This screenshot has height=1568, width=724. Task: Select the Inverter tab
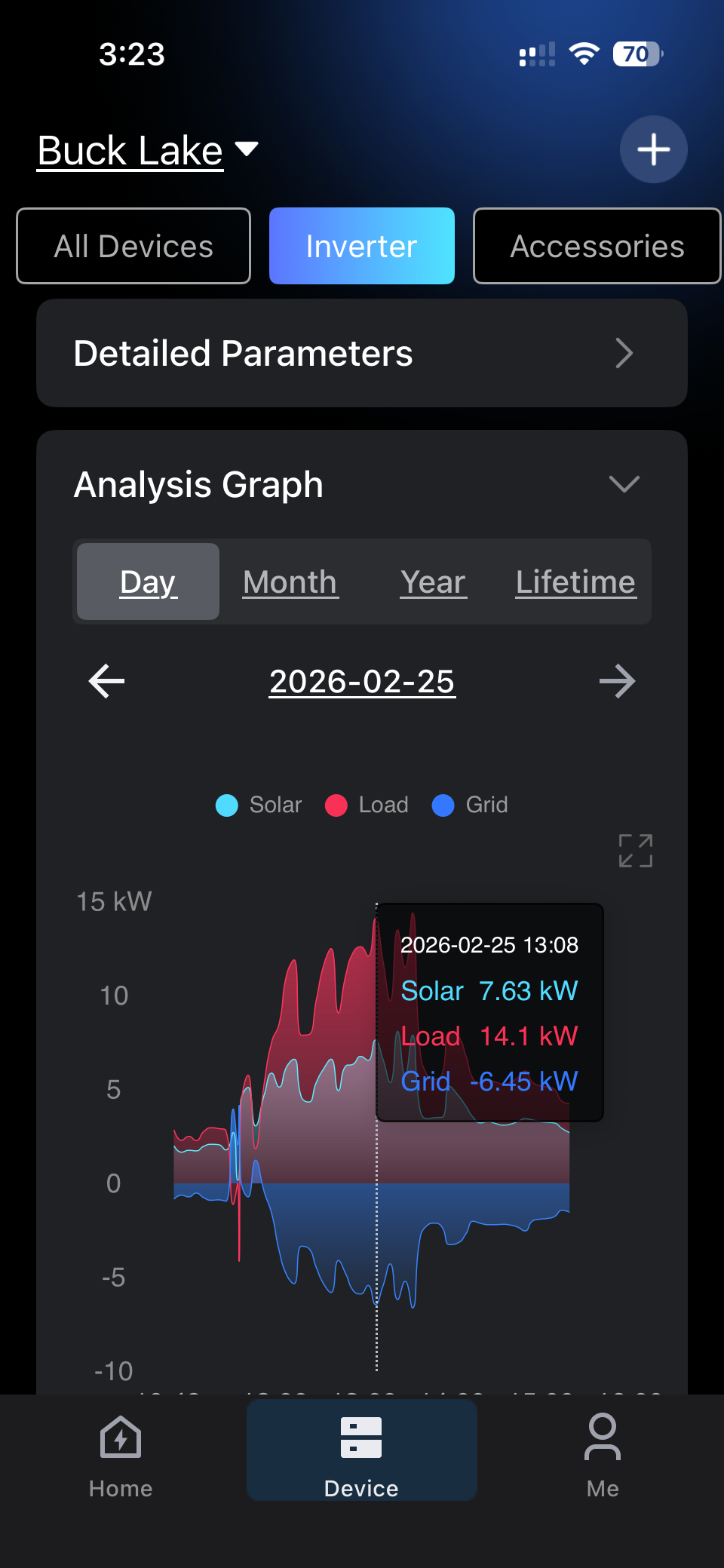pyautogui.click(x=362, y=247)
